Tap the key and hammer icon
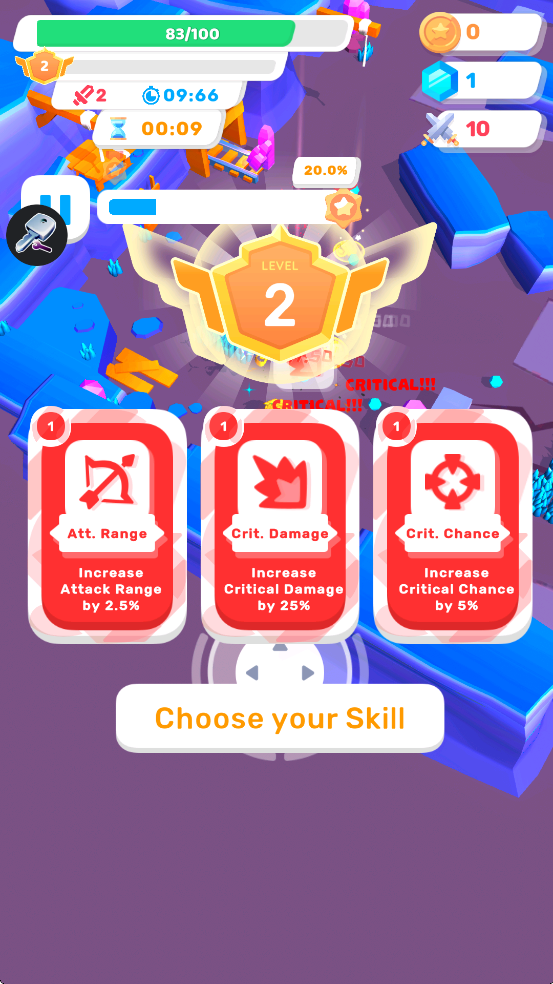This screenshot has width=553, height=984. pyautogui.click(x=37, y=235)
